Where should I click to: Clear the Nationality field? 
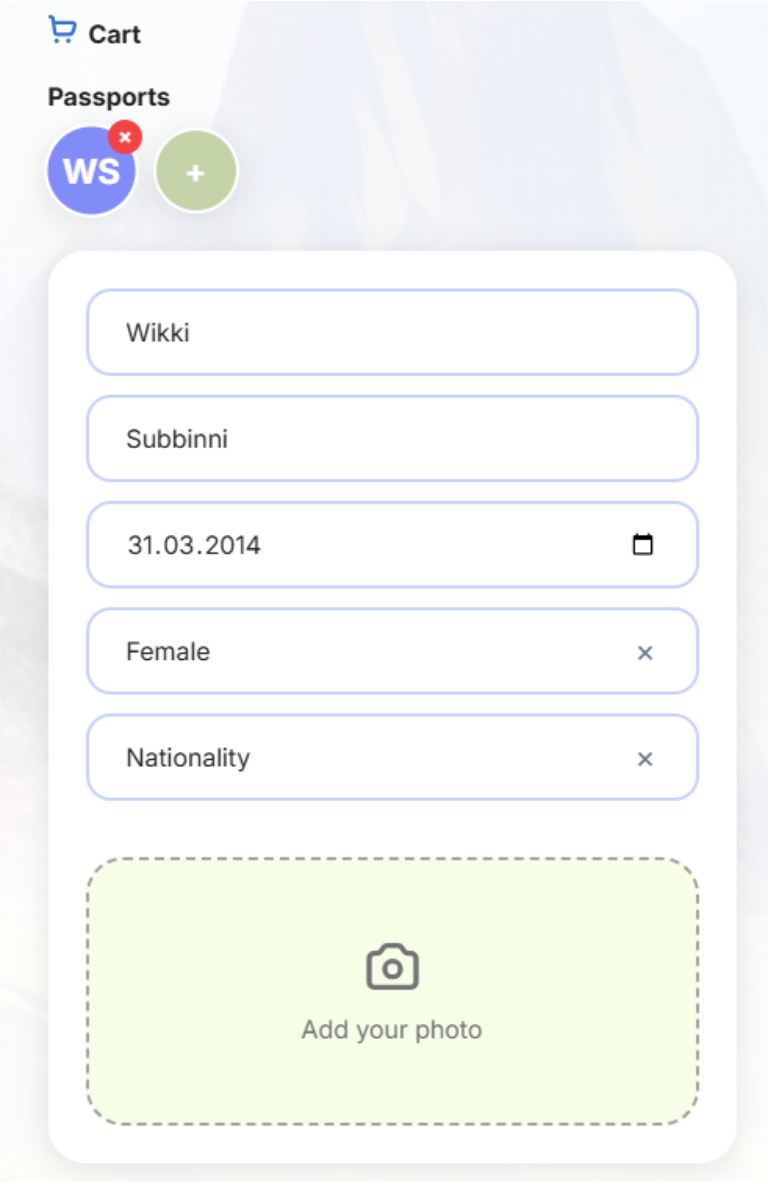point(645,759)
